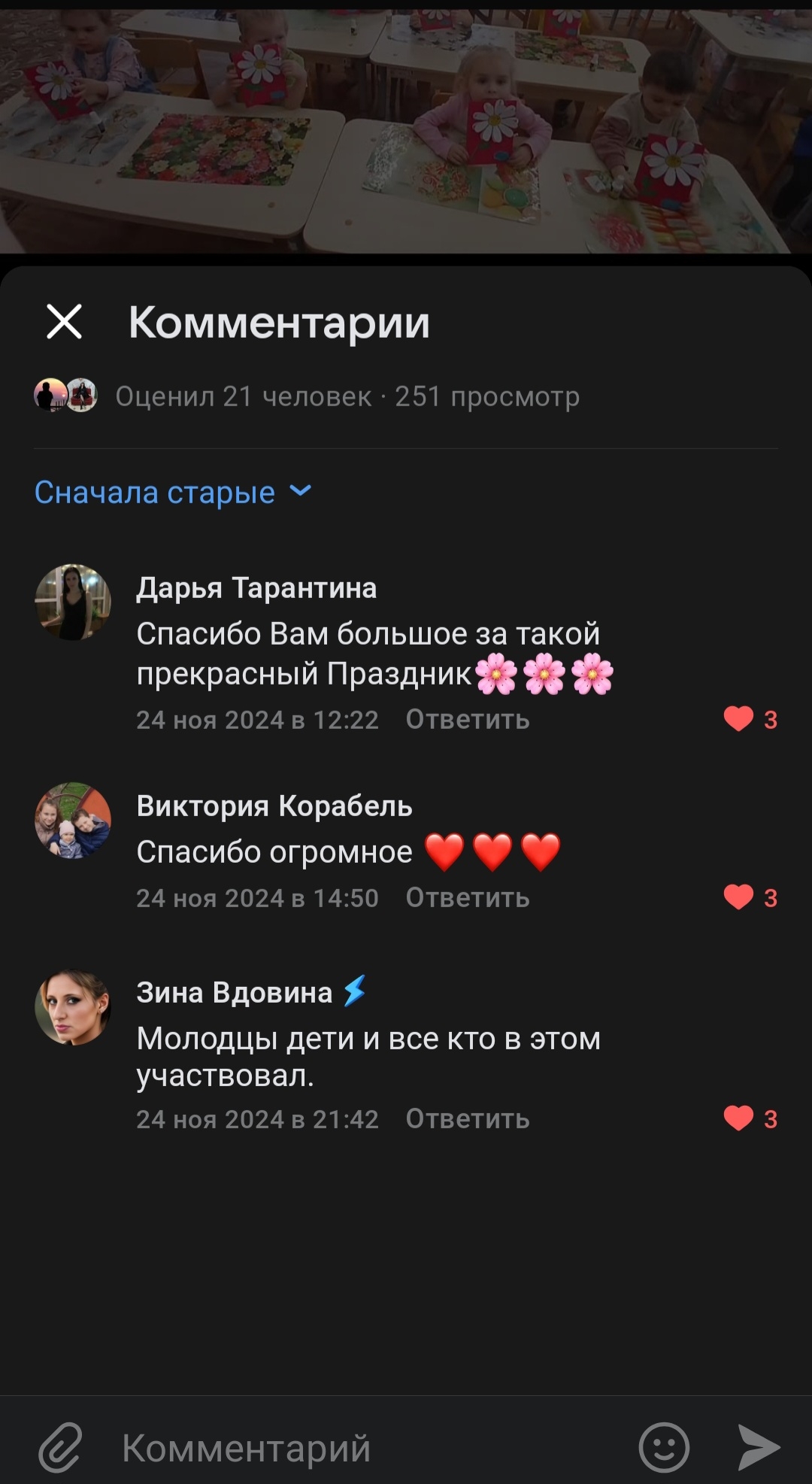Screen dimensions: 812x1484
Task: Reply to Виктория Корабель's comment
Action: [x=467, y=898]
